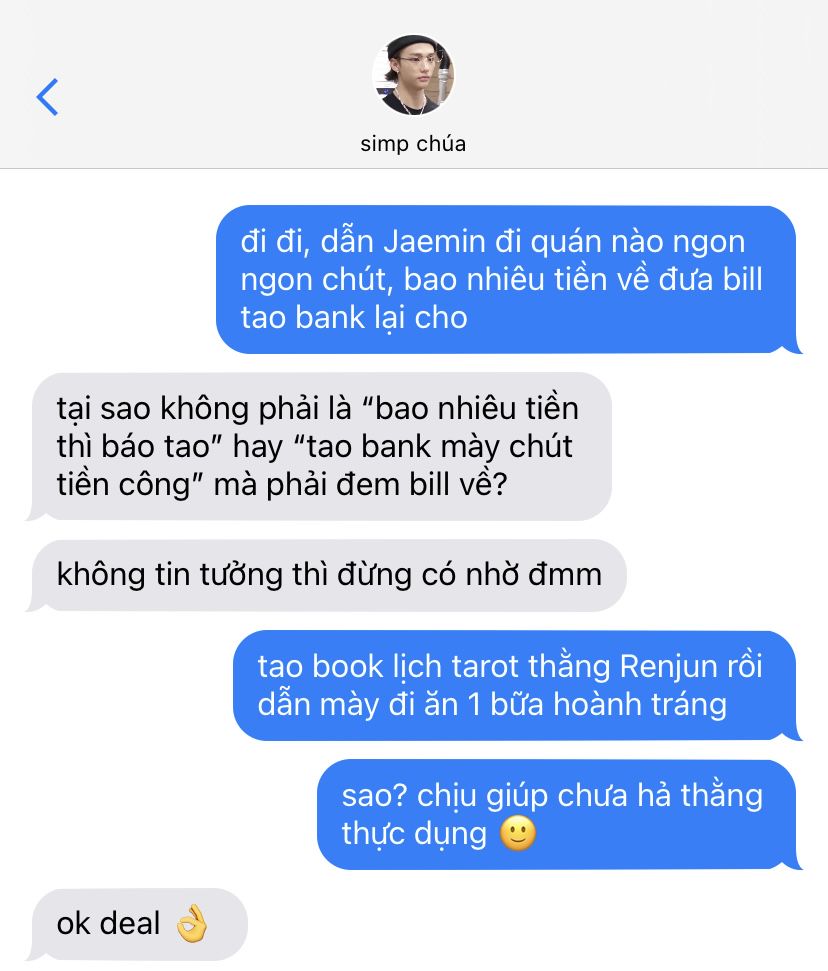This screenshot has height=971, width=828.
Task: Go back to the messages list
Action: pos(47,97)
